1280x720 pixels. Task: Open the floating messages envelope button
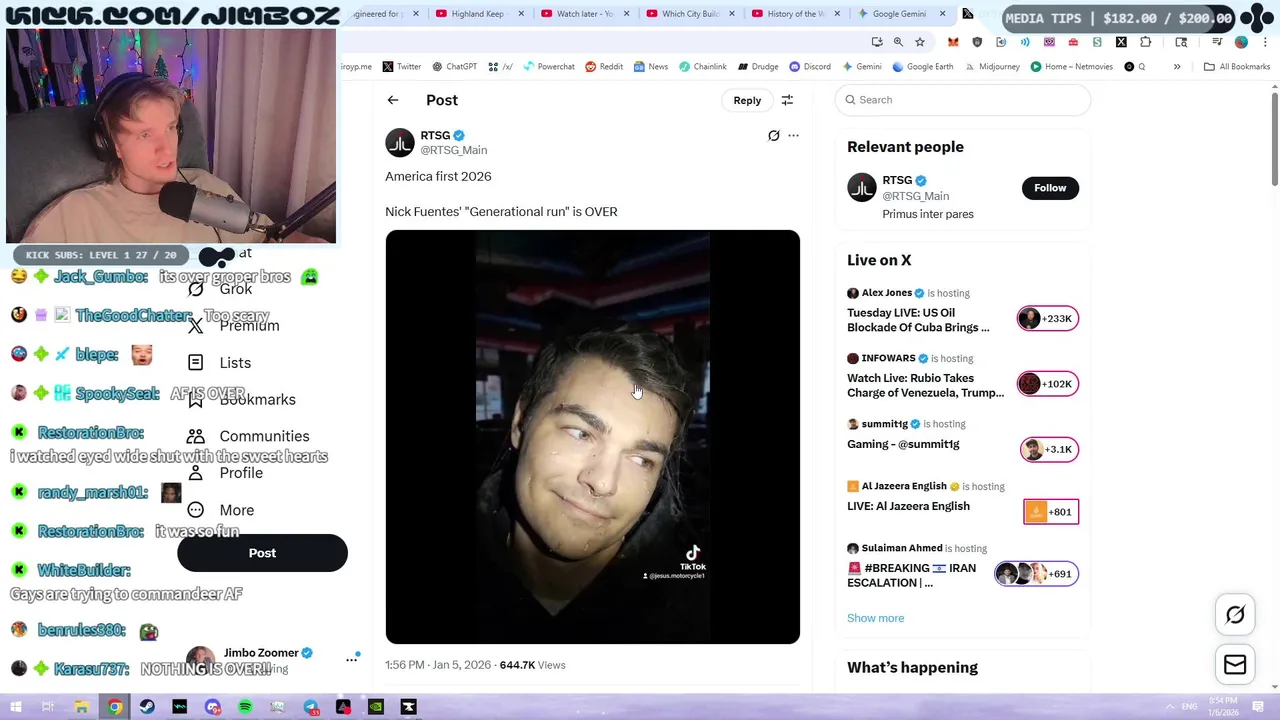(1235, 665)
